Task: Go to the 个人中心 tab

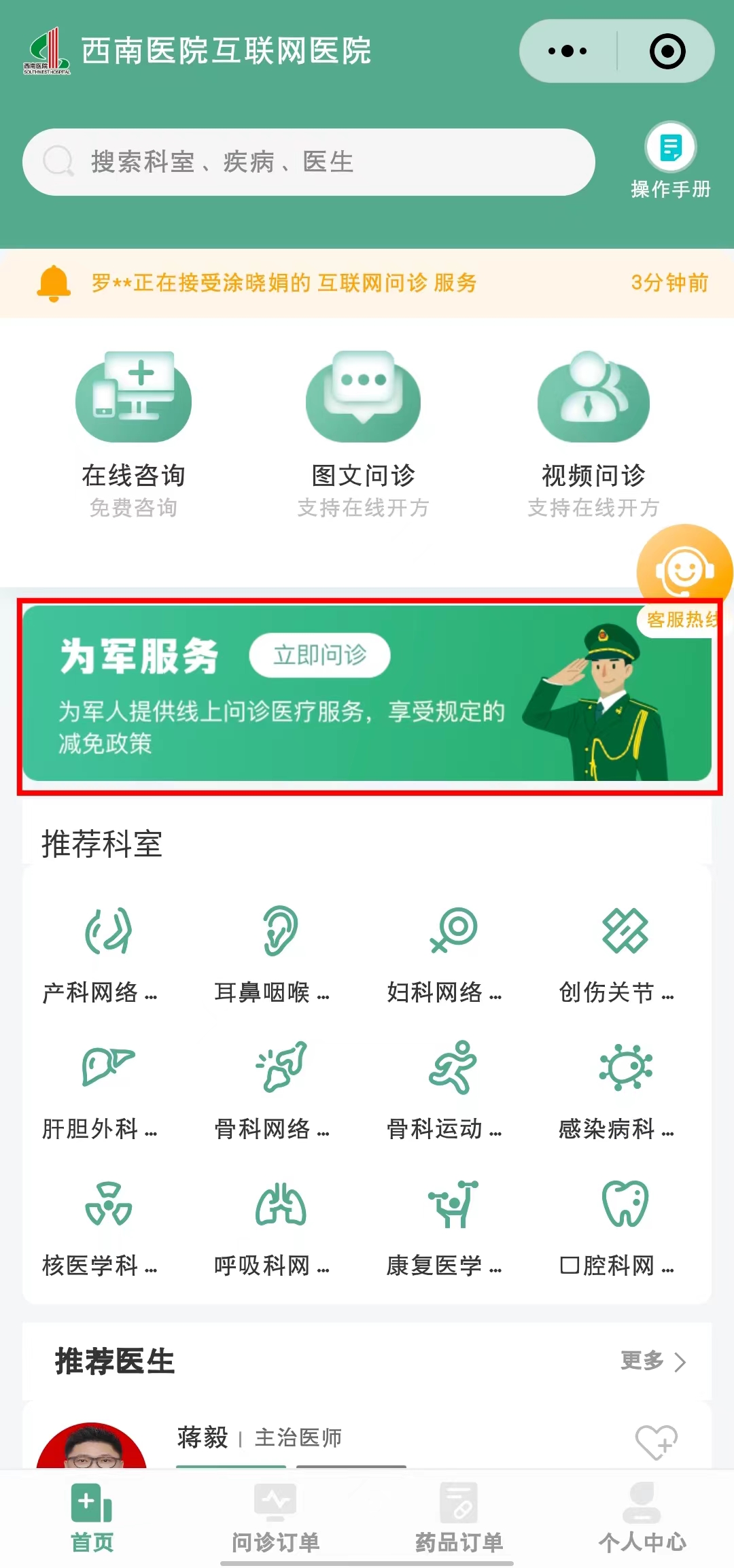Action: click(x=642, y=1518)
